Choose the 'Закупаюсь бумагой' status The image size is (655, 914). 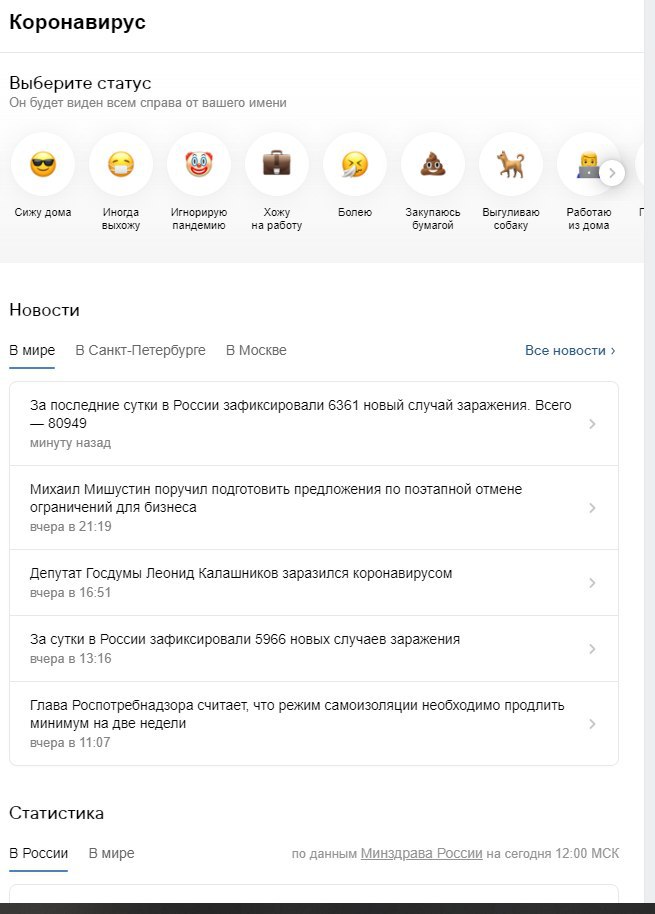tap(432, 166)
